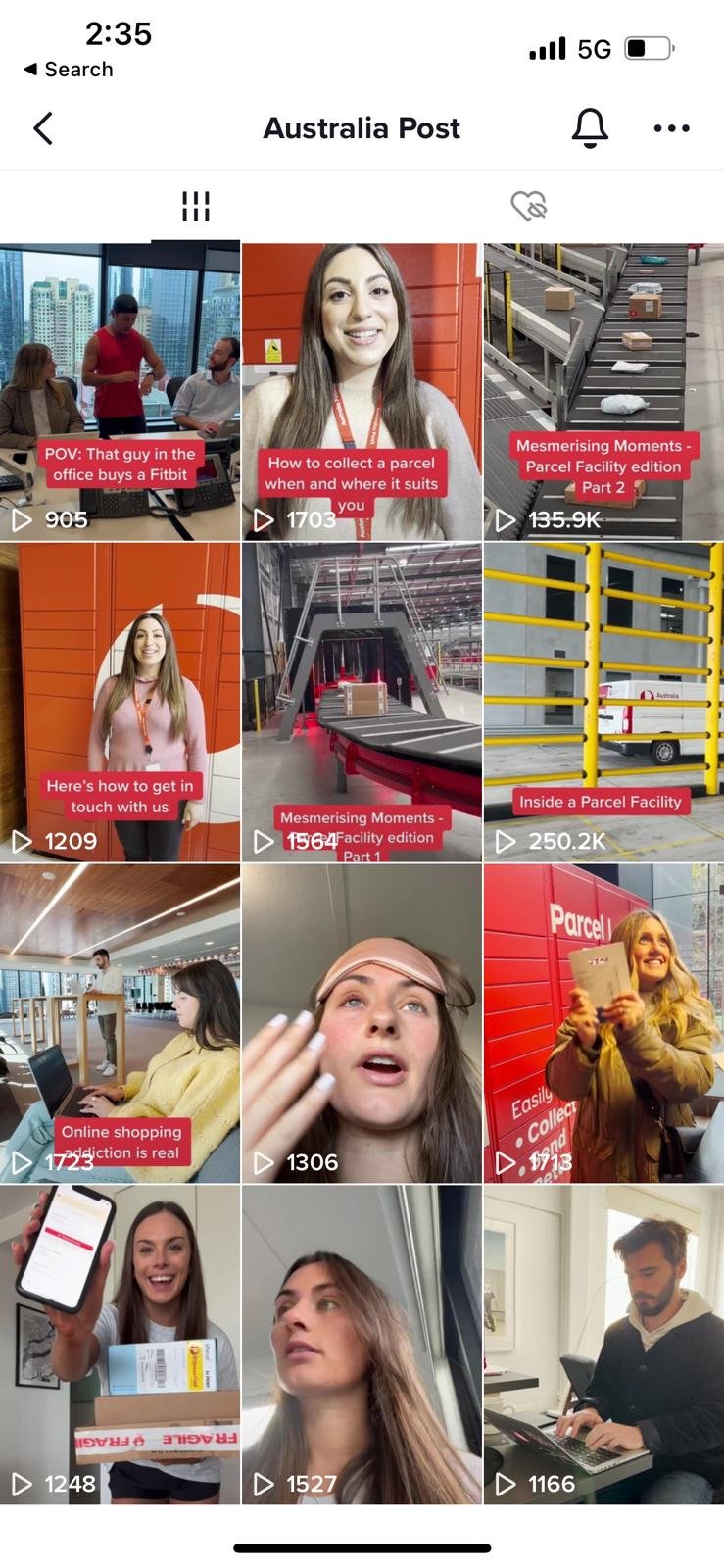The height and width of the screenshot is (1568, 724).
Task: Play 'How to collect a parcel' video
Action: 362,391
